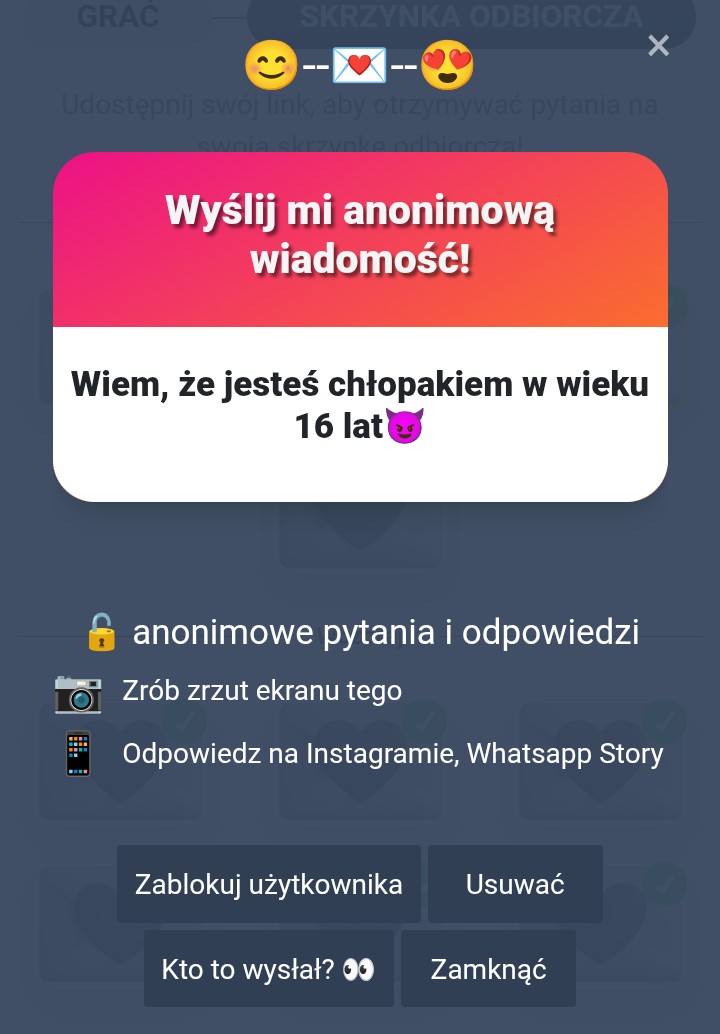Tap the Zablokuj użytkownika button
The image size is (720, 1034).
point(269,884)
